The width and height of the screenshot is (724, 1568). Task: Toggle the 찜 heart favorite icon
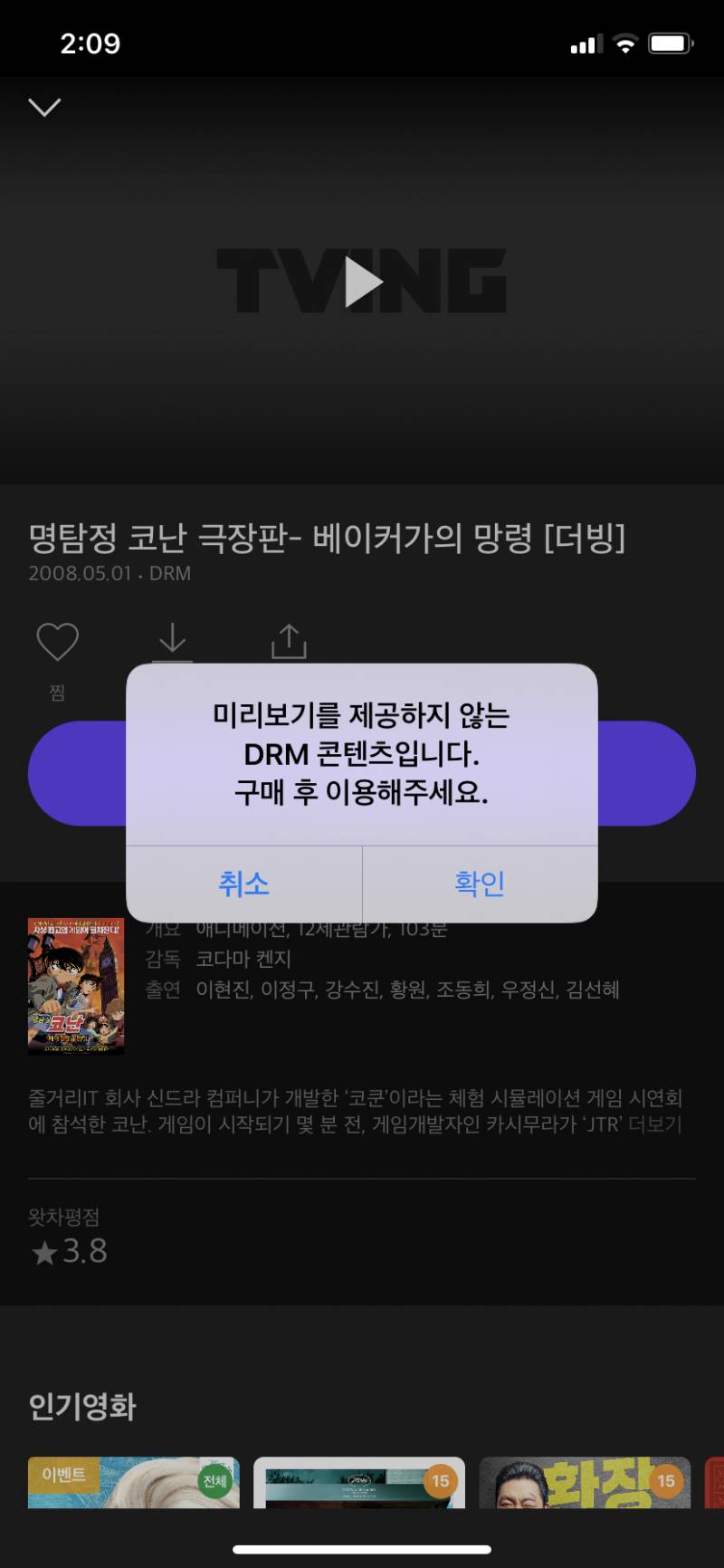tap(57, 641)
